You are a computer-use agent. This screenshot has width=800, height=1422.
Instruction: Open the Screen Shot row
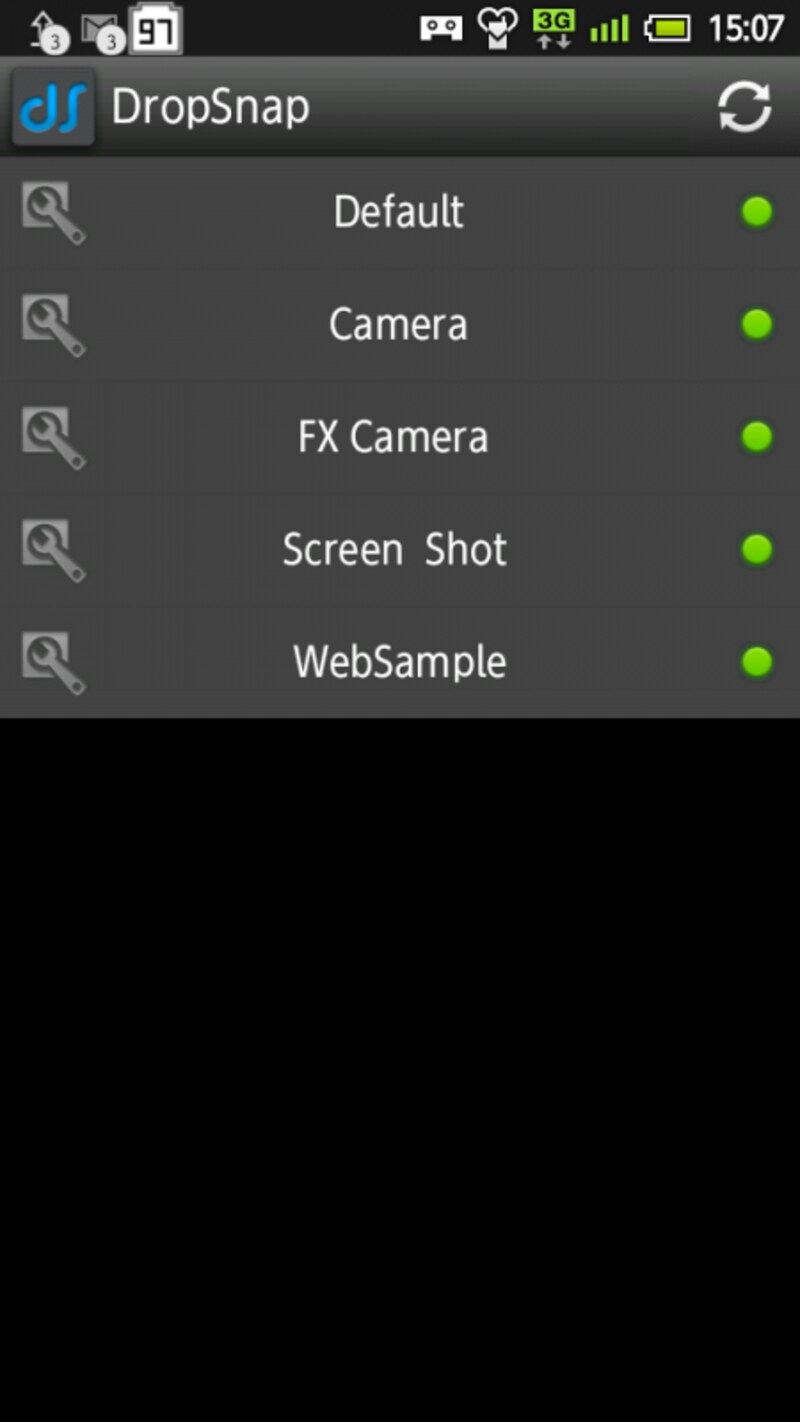[x=395, y=550]
